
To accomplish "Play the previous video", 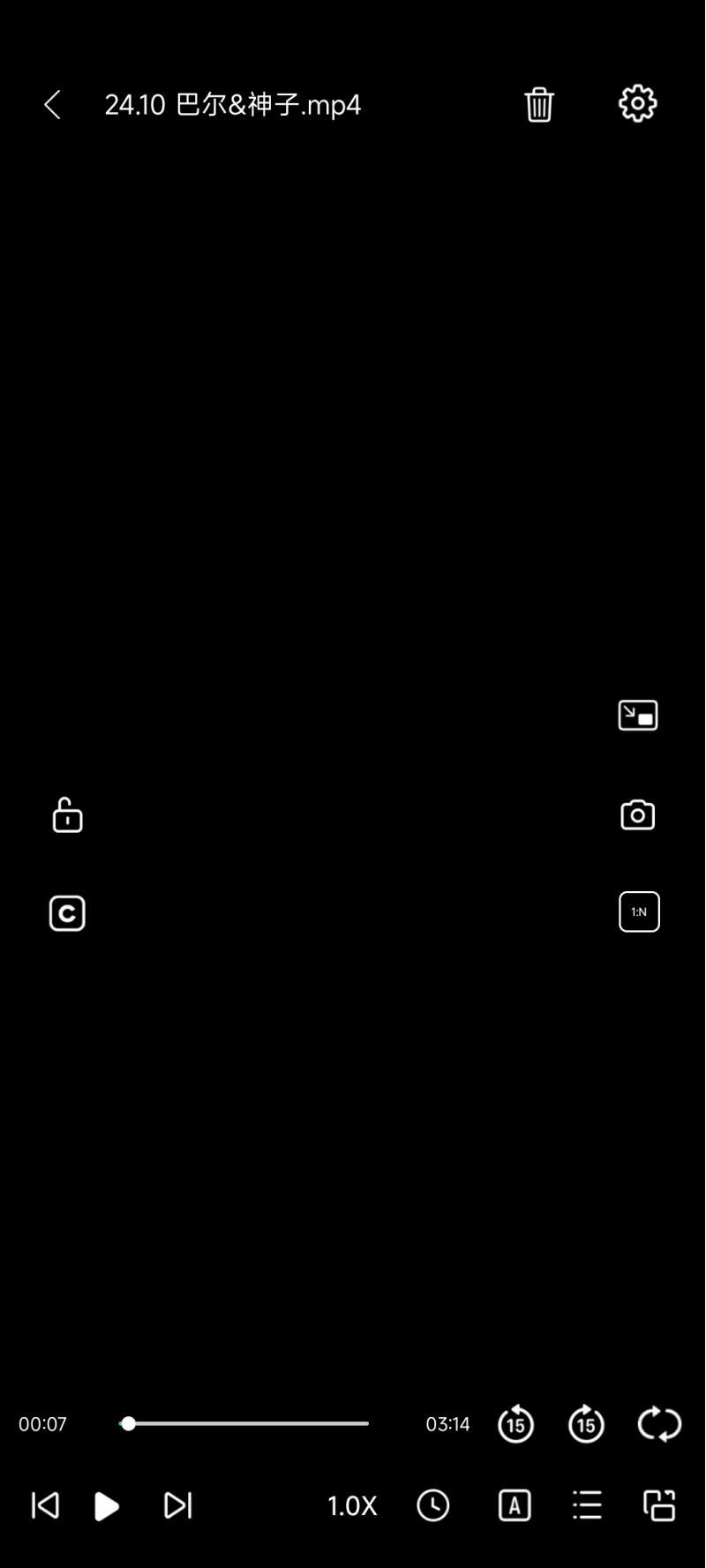I will pos(45,1504).
